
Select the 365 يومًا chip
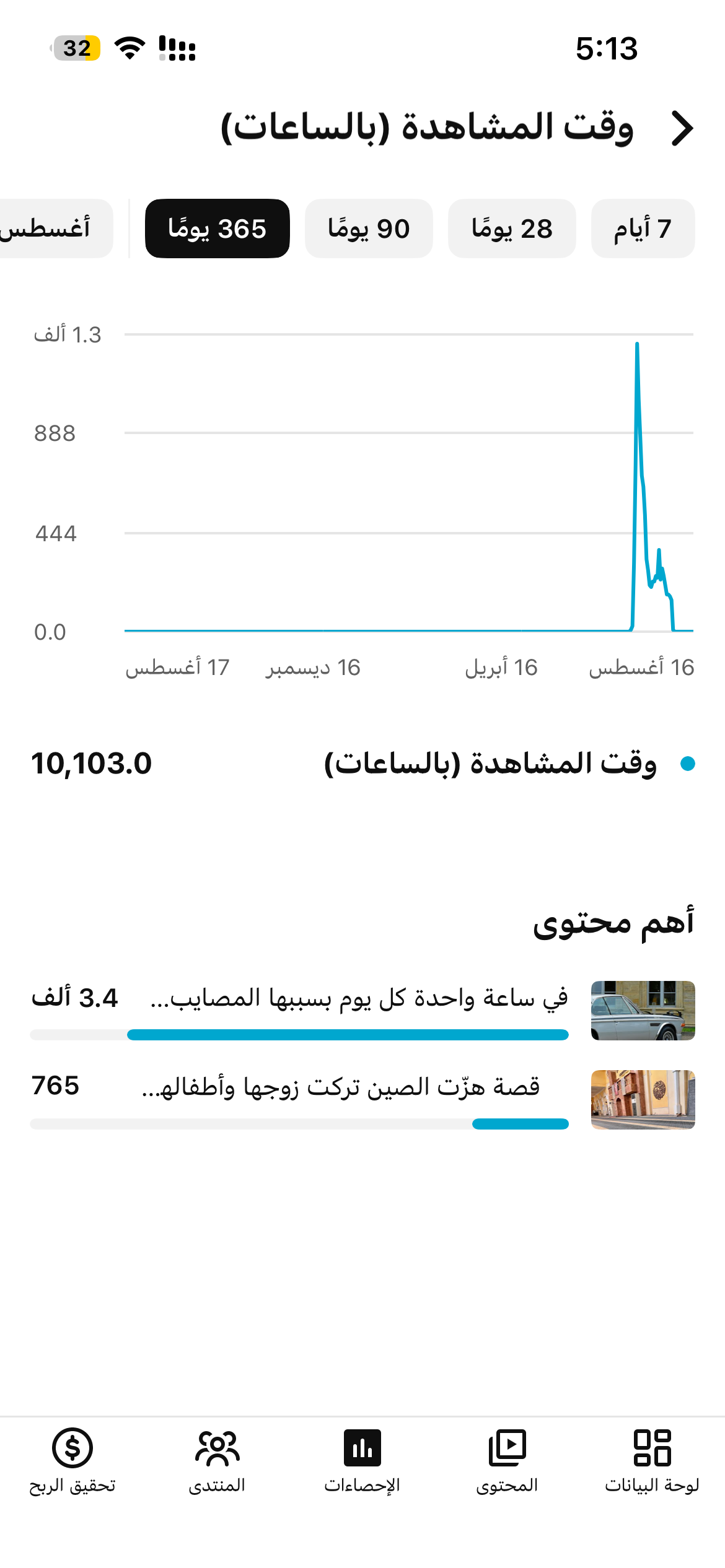coord(217,229)
